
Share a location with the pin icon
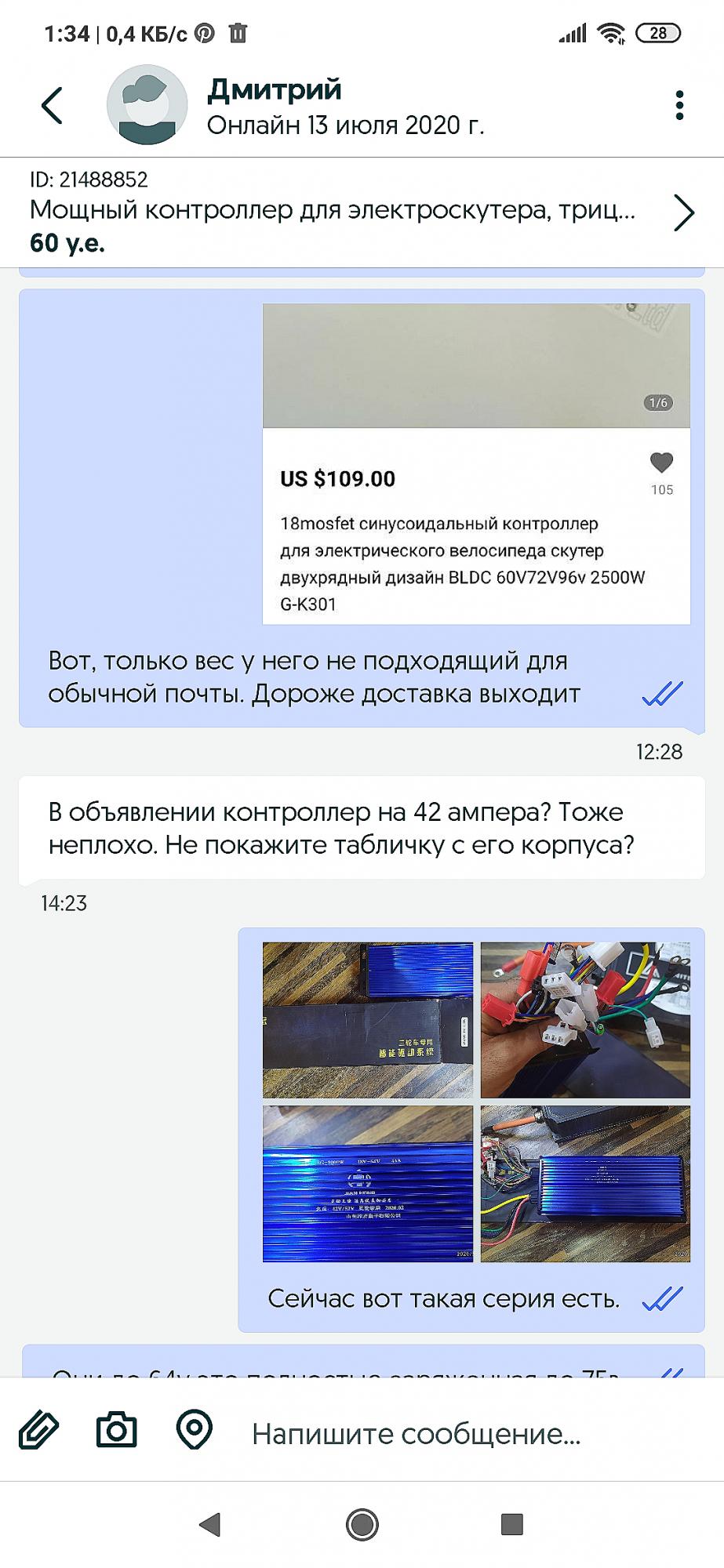coord(195,1431)
